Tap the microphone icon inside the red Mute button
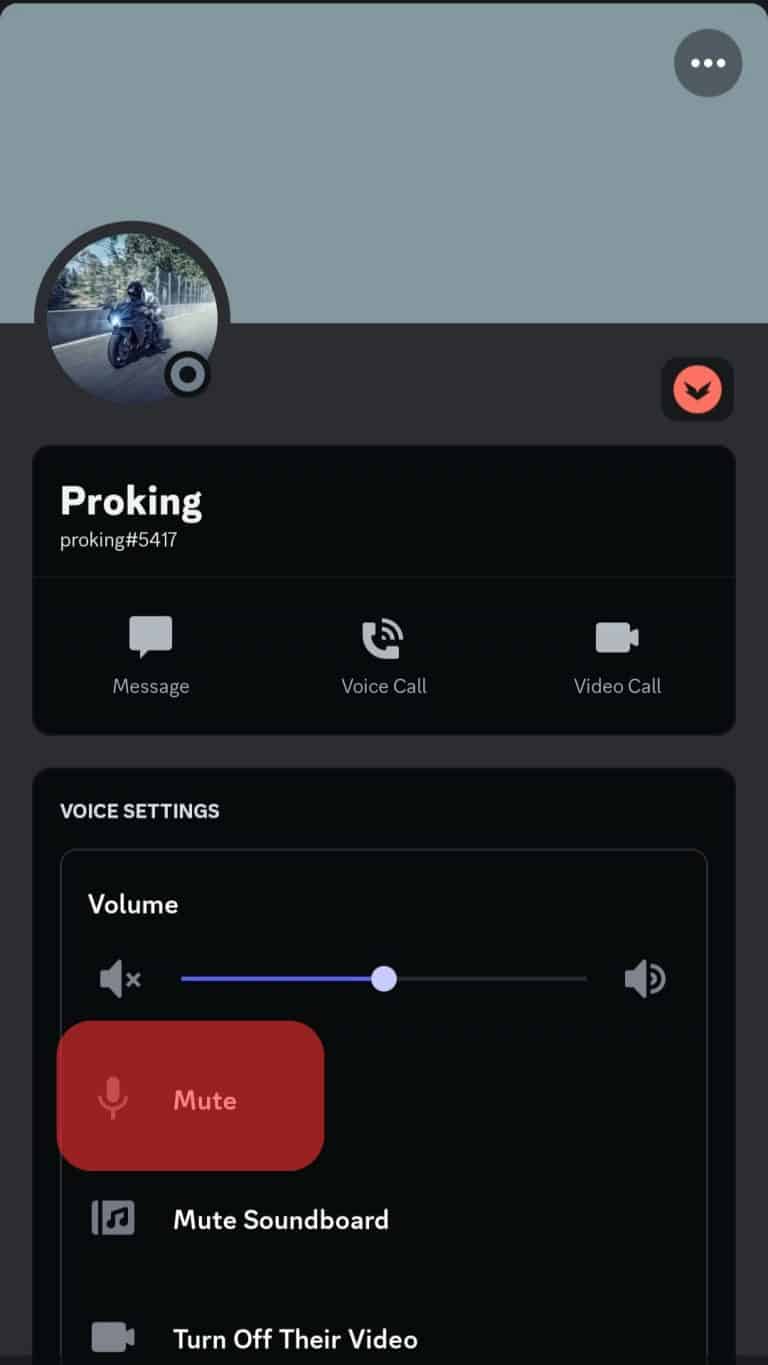Screen dimensions: 768x1365 click(112, 1097)
